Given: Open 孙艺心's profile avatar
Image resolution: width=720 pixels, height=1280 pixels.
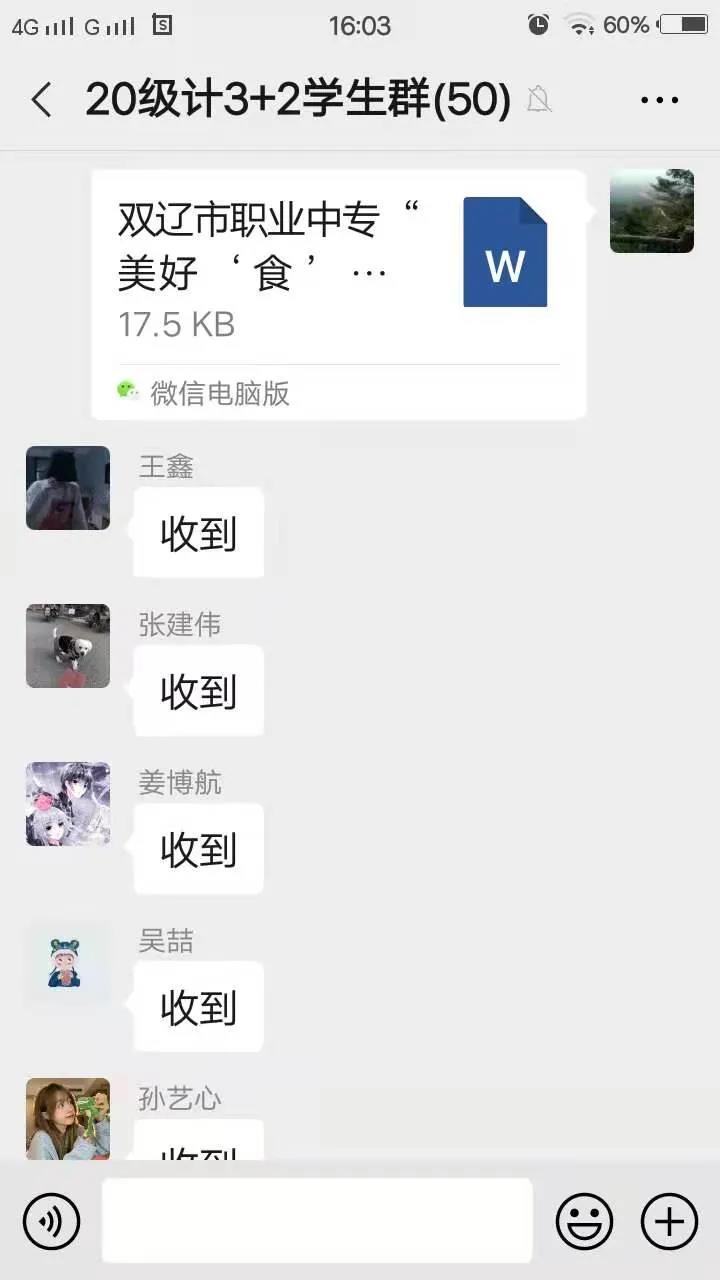Looking at the screenshot, I should 68,1118.
